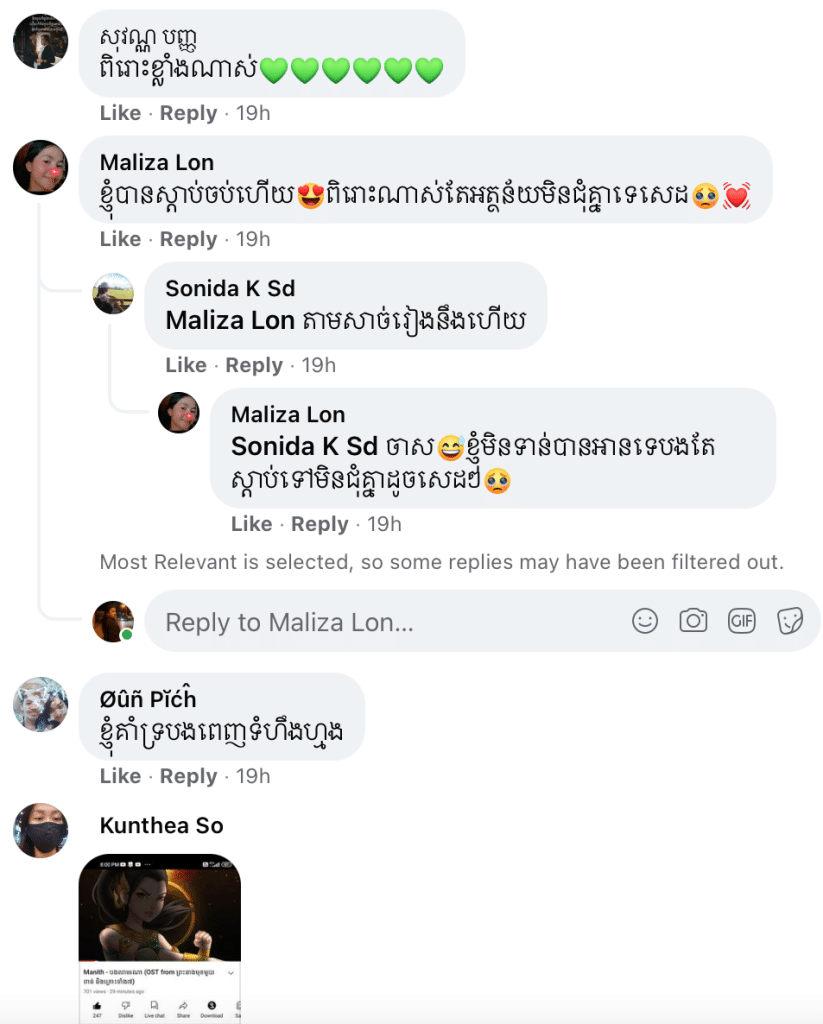823x1024 pixels.
Task: Open Kunthea So's attached screenshot image
Action: point(160,938)
